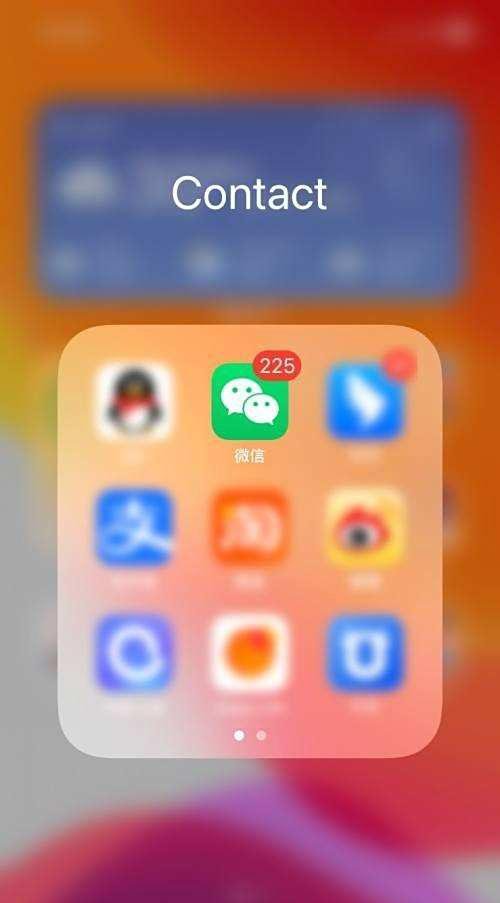This screenshot has height=903, width=500.
Task: Open the orange Taobao app icon
Action: [250, 527]
